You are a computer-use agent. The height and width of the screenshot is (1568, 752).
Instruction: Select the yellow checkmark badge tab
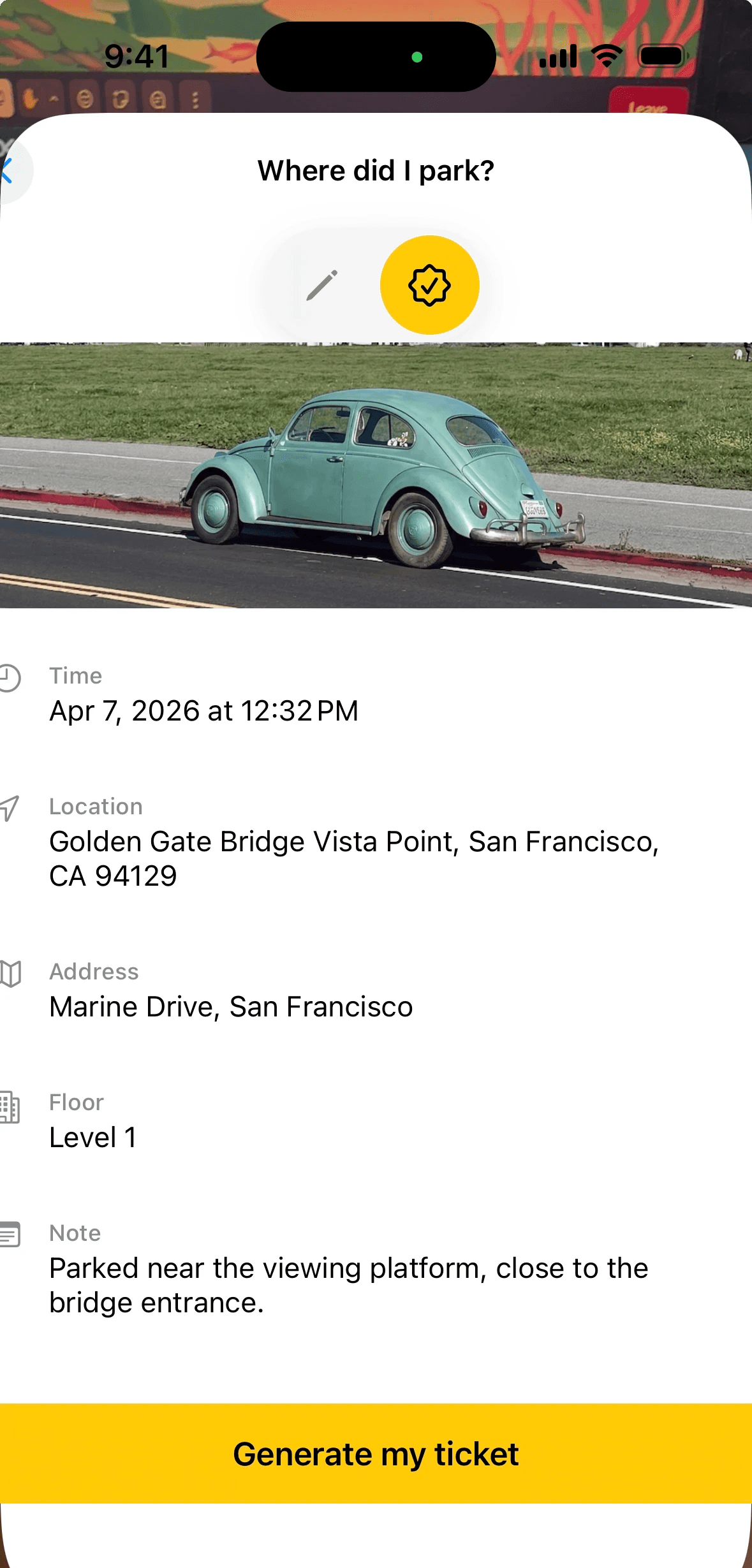[429, 285]
